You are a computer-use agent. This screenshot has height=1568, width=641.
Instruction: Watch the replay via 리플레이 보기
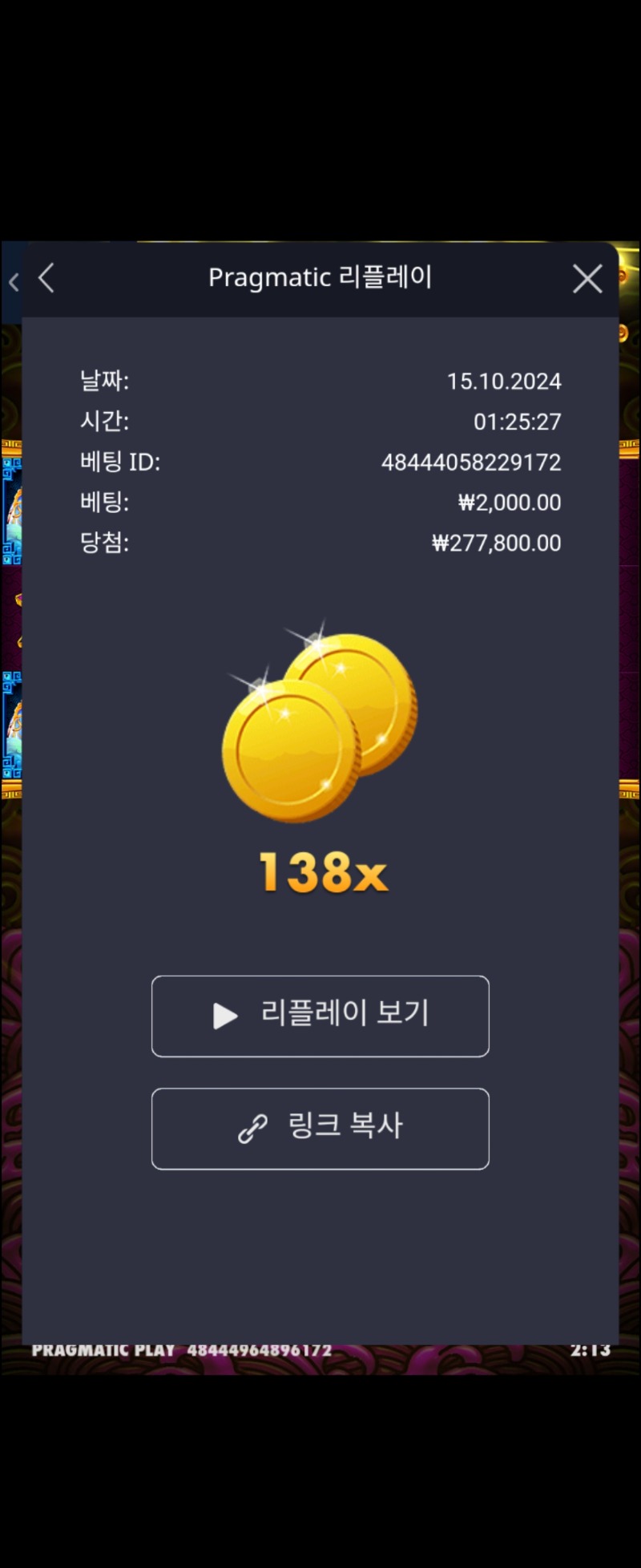coord(320,1016)
